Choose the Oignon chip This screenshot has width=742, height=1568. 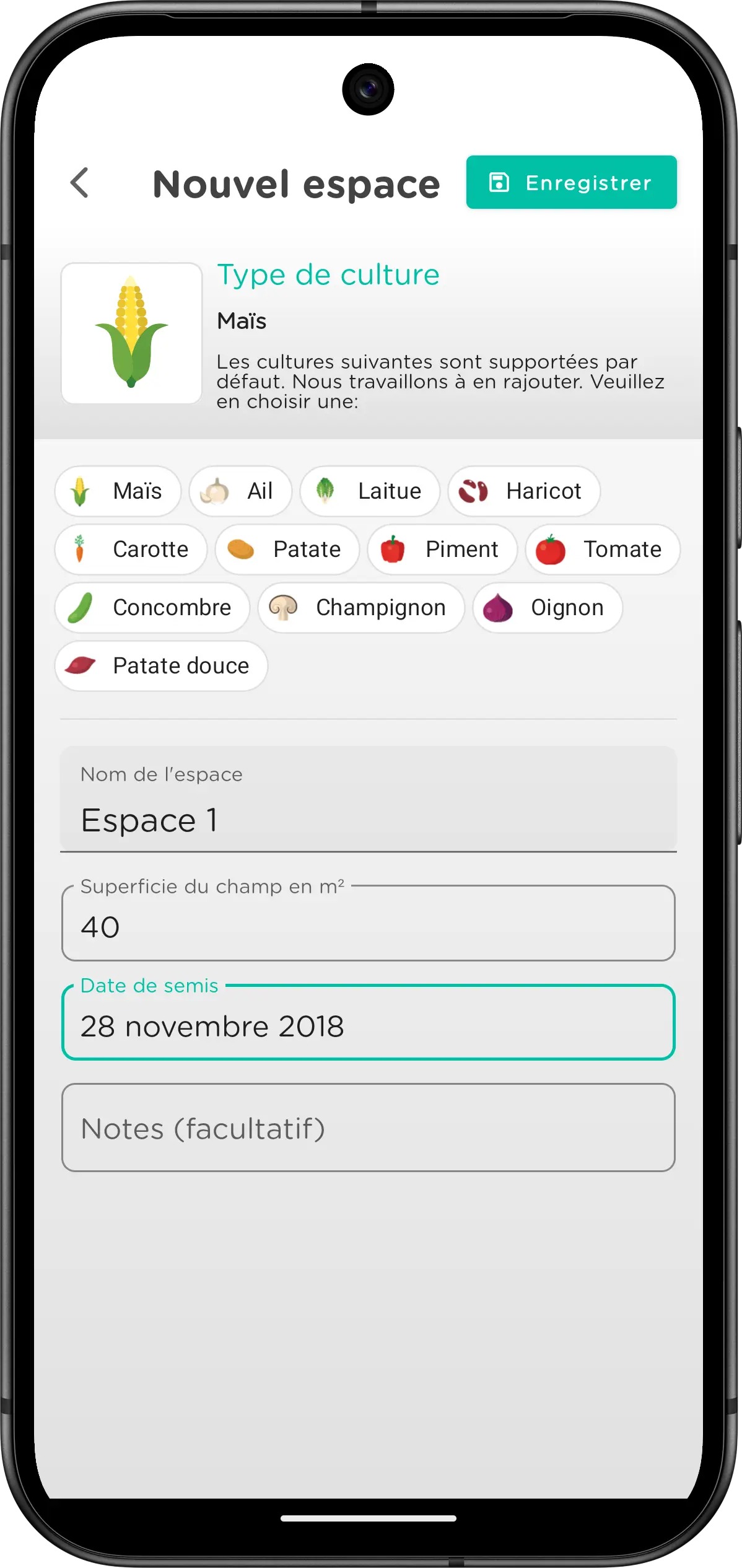[x=547, y=608]
